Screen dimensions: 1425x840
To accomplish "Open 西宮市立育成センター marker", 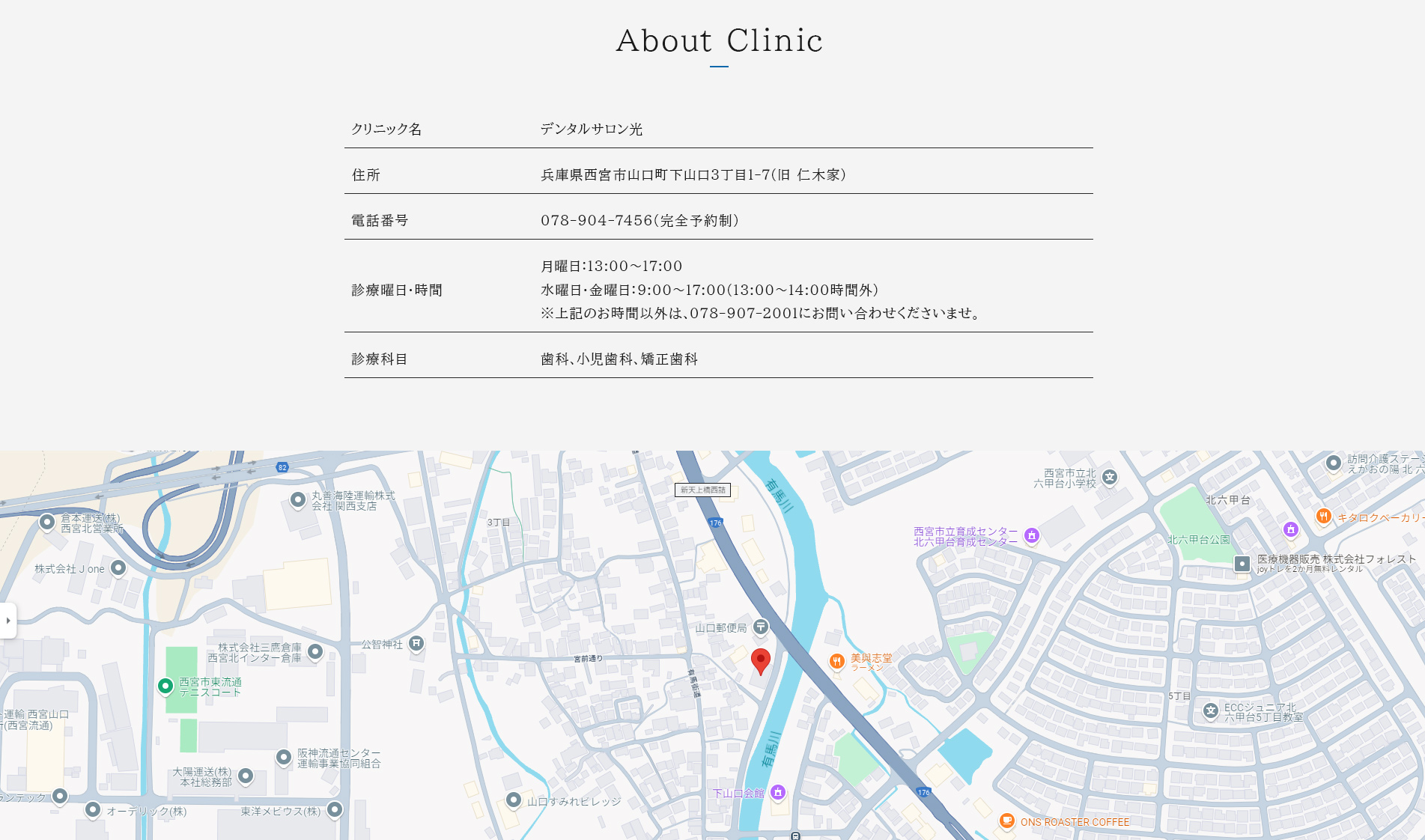I will click(1032, 535).
